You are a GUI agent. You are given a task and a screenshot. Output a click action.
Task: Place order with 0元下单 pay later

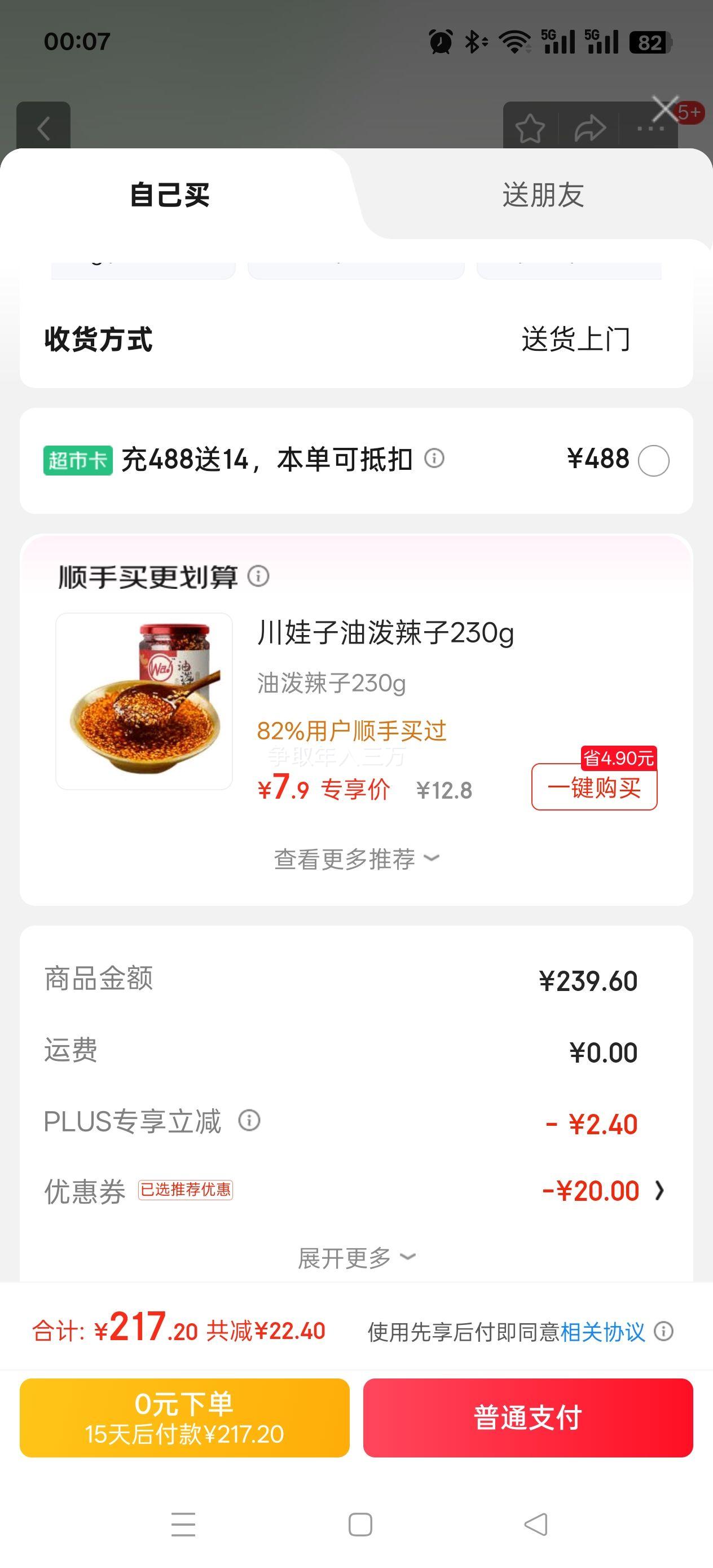pyautogui.click(x=184, y=1419)
